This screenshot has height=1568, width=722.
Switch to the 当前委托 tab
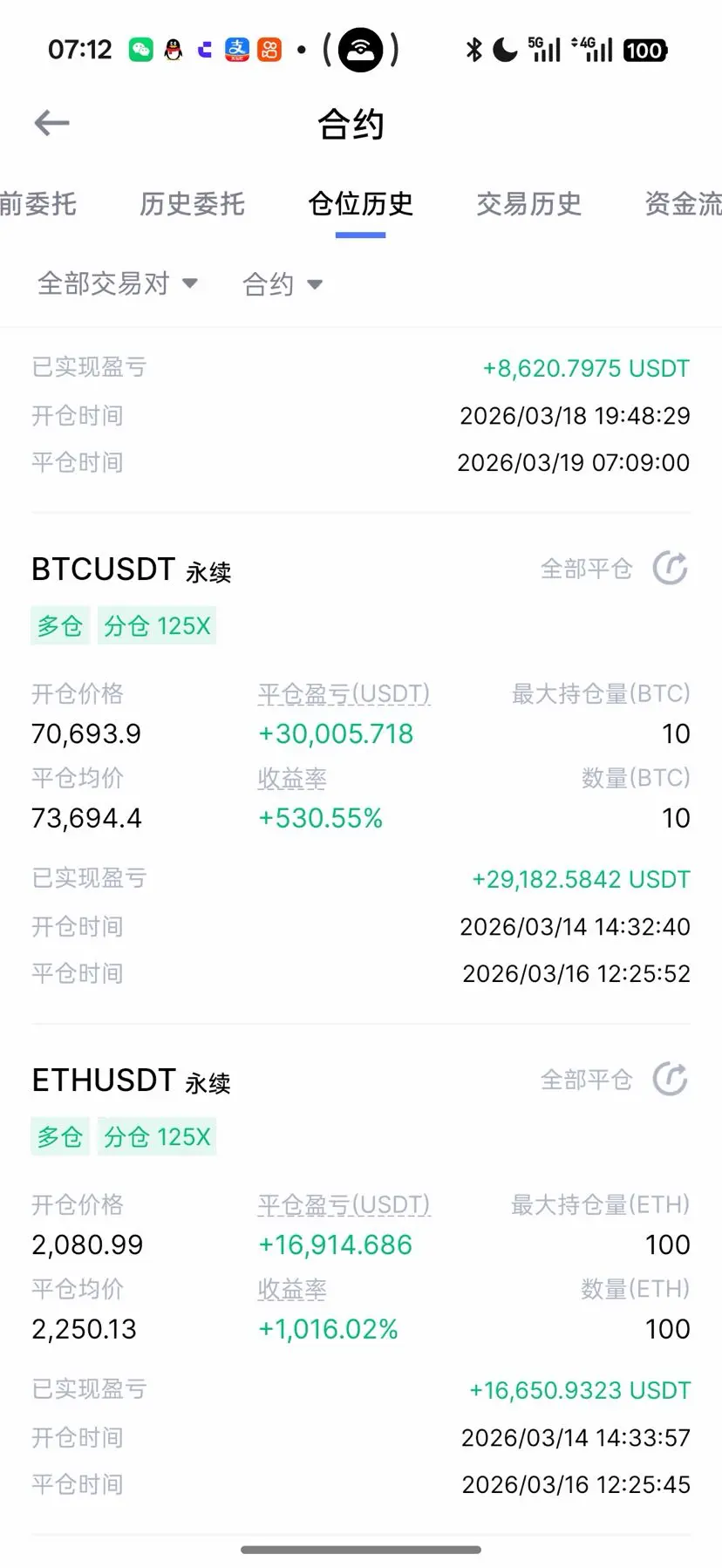(x=38, y=204)
